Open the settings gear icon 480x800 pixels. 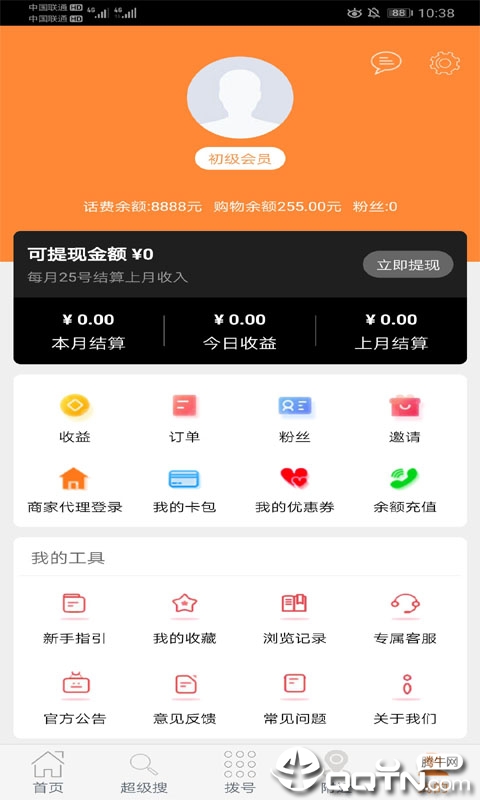tap(444, 63)
